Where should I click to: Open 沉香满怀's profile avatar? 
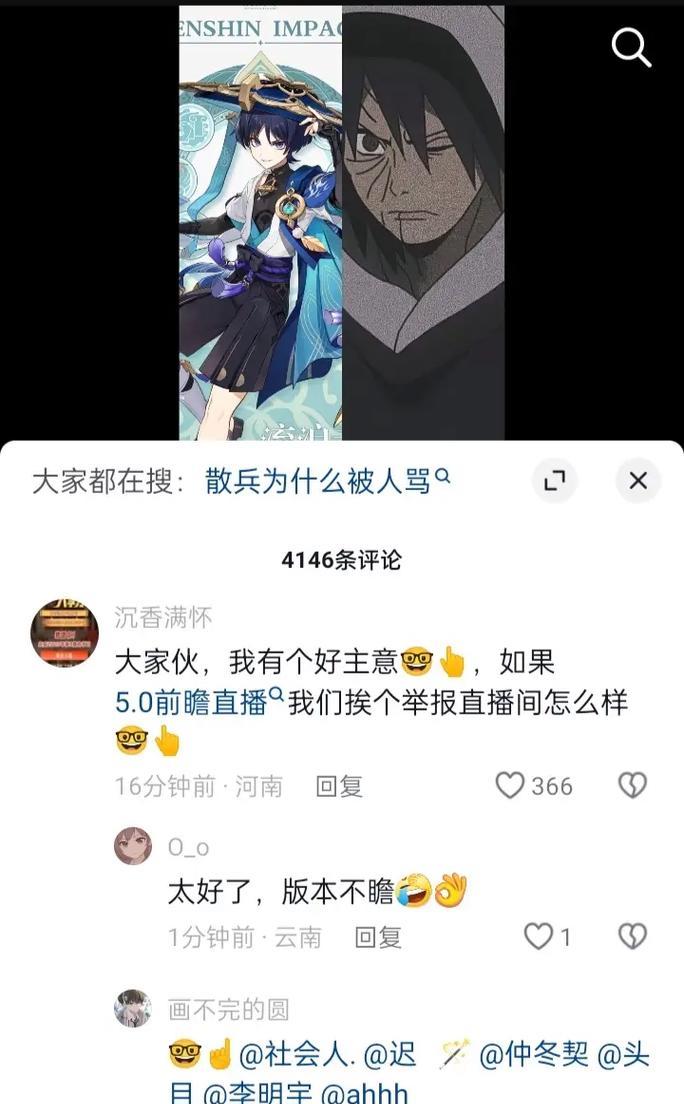65,633
